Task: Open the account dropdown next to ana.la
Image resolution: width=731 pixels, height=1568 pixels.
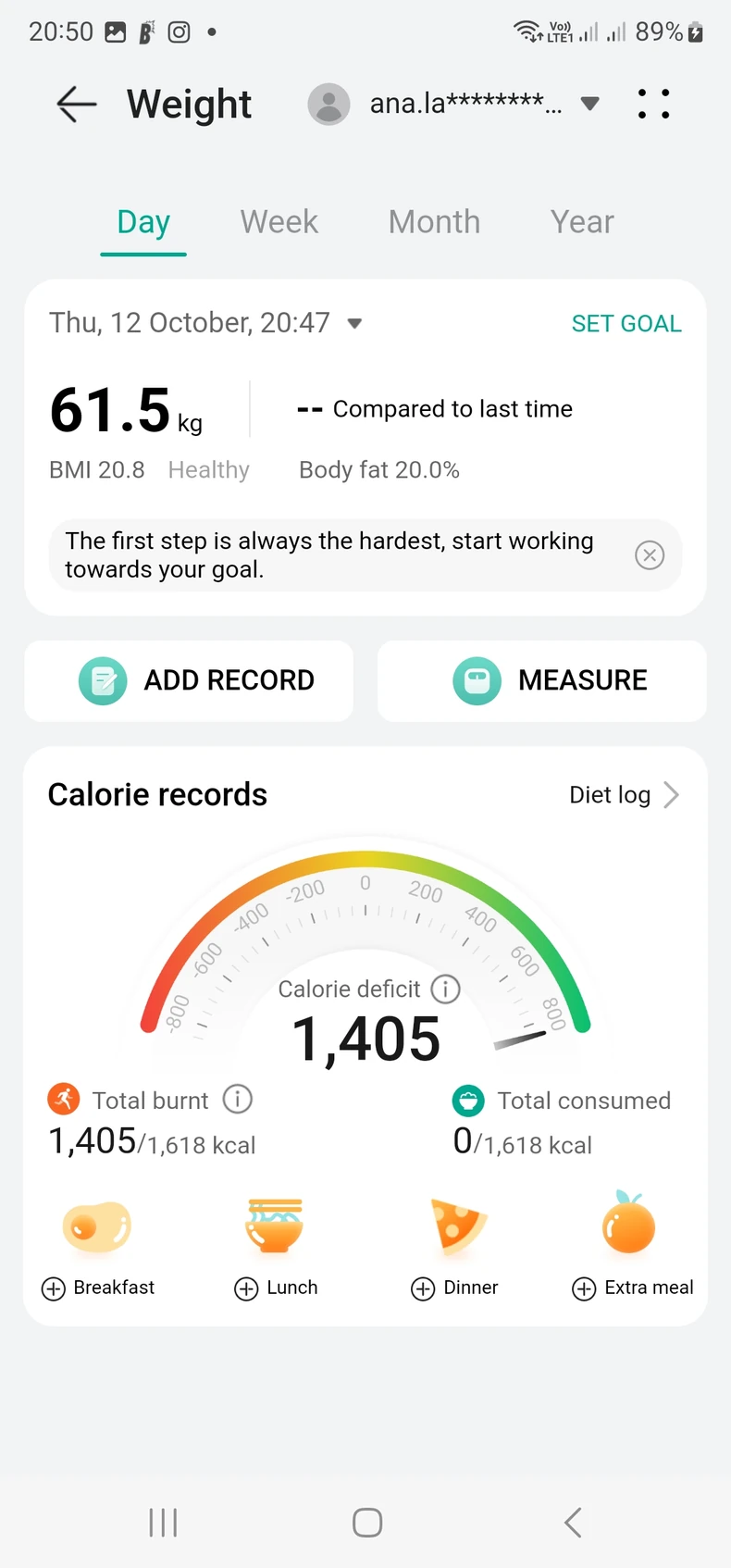Action: click(589, 104)
